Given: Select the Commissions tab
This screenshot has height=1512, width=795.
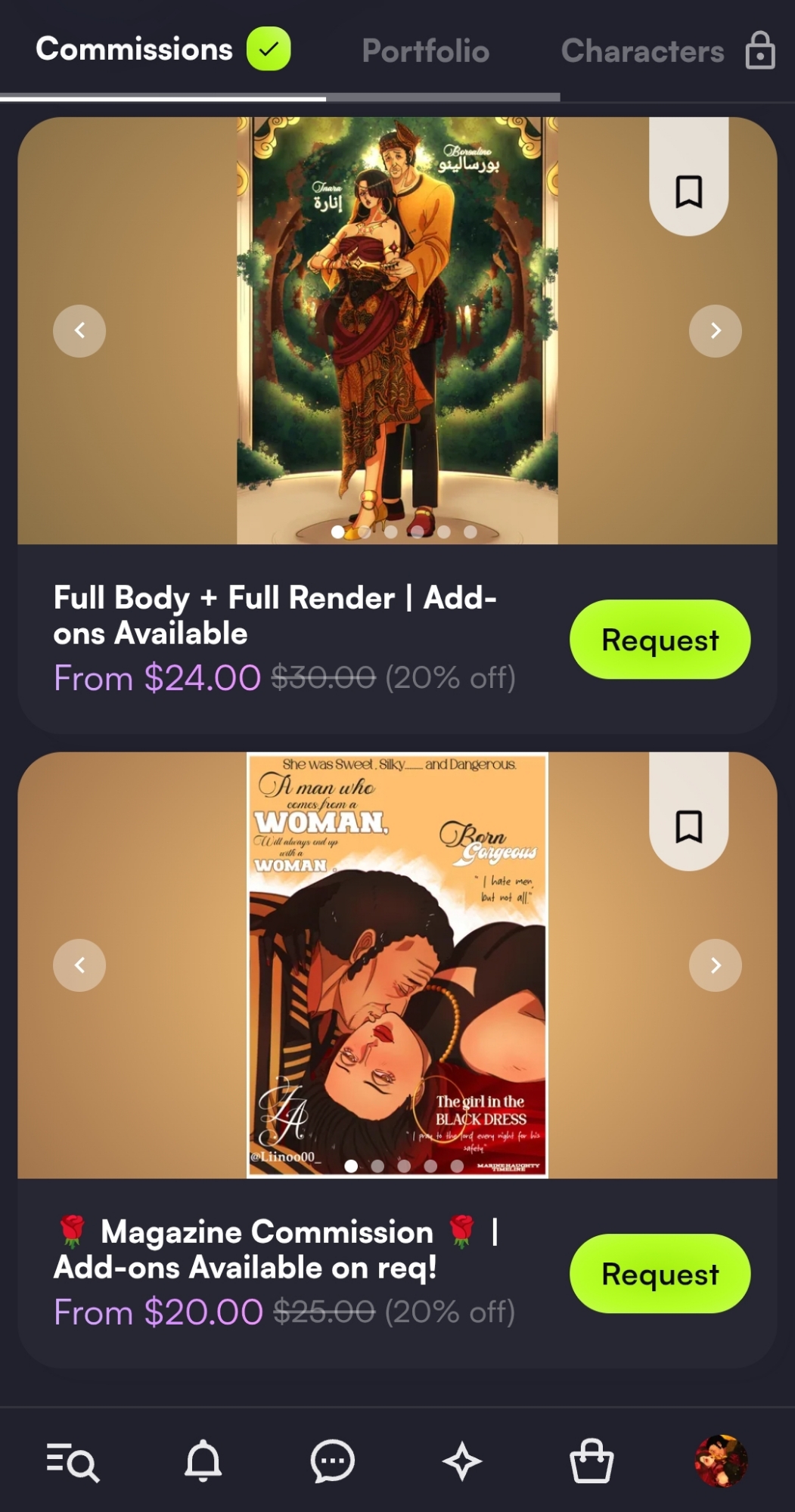Looking at the screenshot, I should [163, 50].
